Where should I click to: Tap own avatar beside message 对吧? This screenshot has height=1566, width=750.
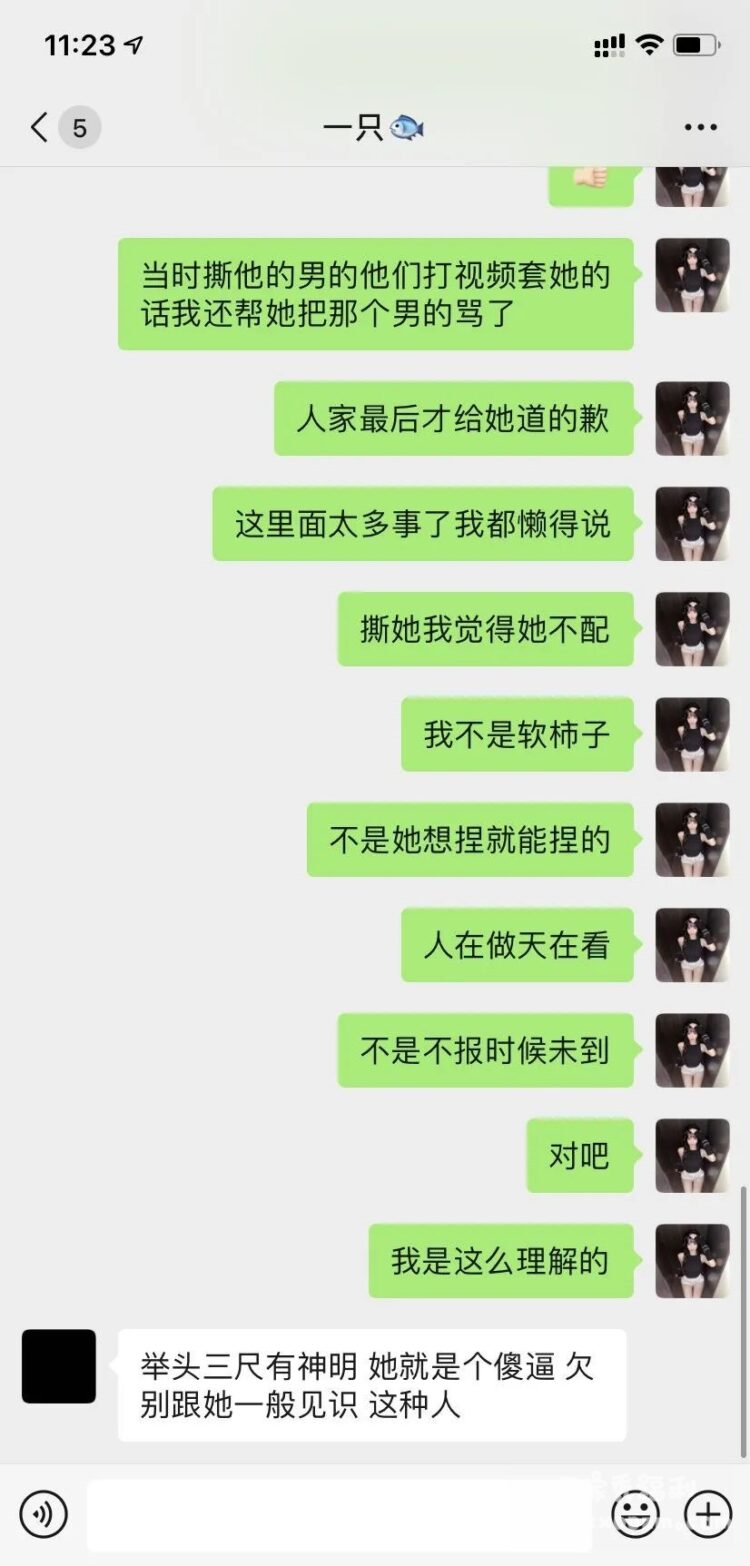[692, 1156]
